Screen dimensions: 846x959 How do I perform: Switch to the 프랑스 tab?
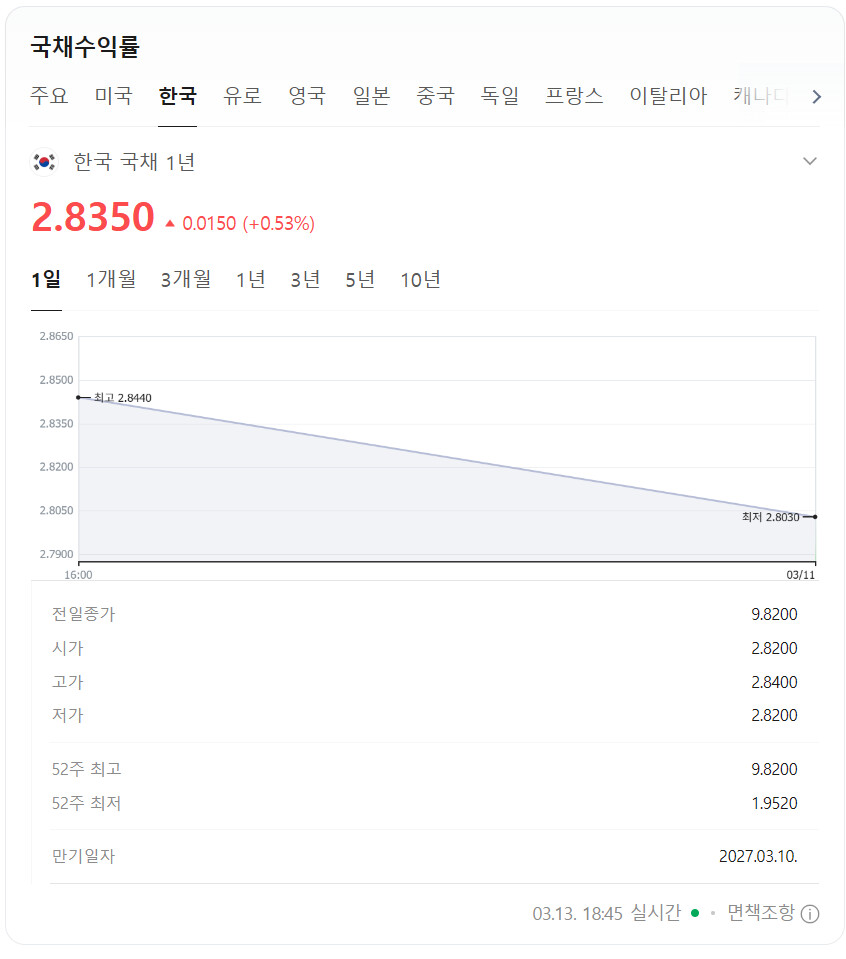574,95
